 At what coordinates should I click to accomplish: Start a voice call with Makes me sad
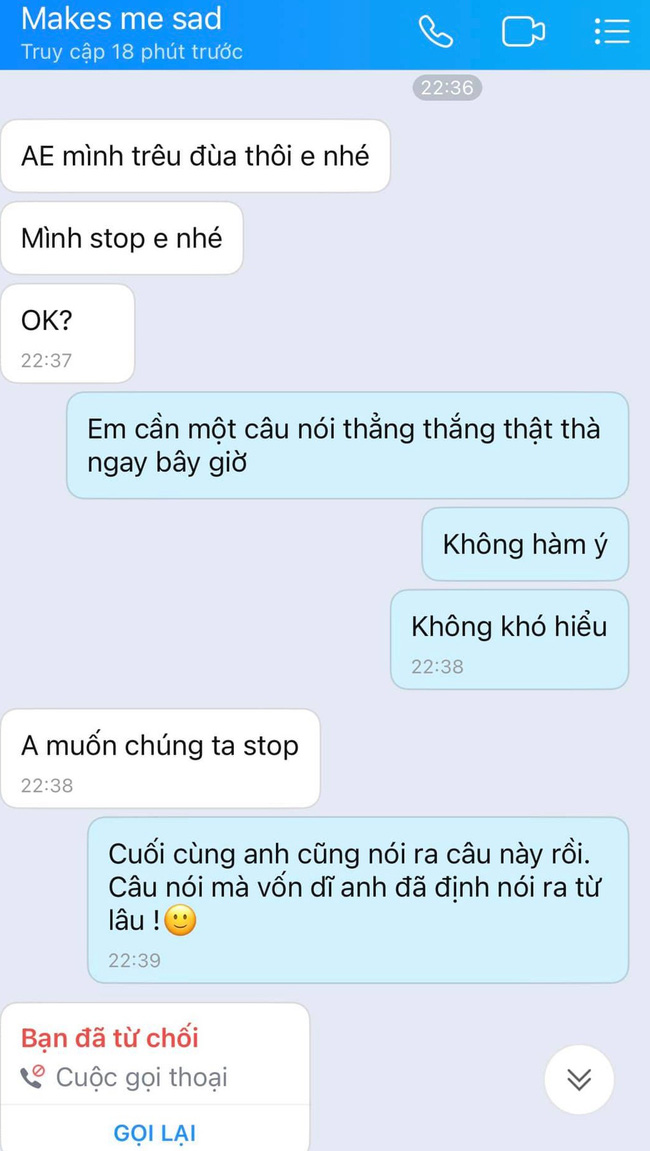(x=435, y=32)
